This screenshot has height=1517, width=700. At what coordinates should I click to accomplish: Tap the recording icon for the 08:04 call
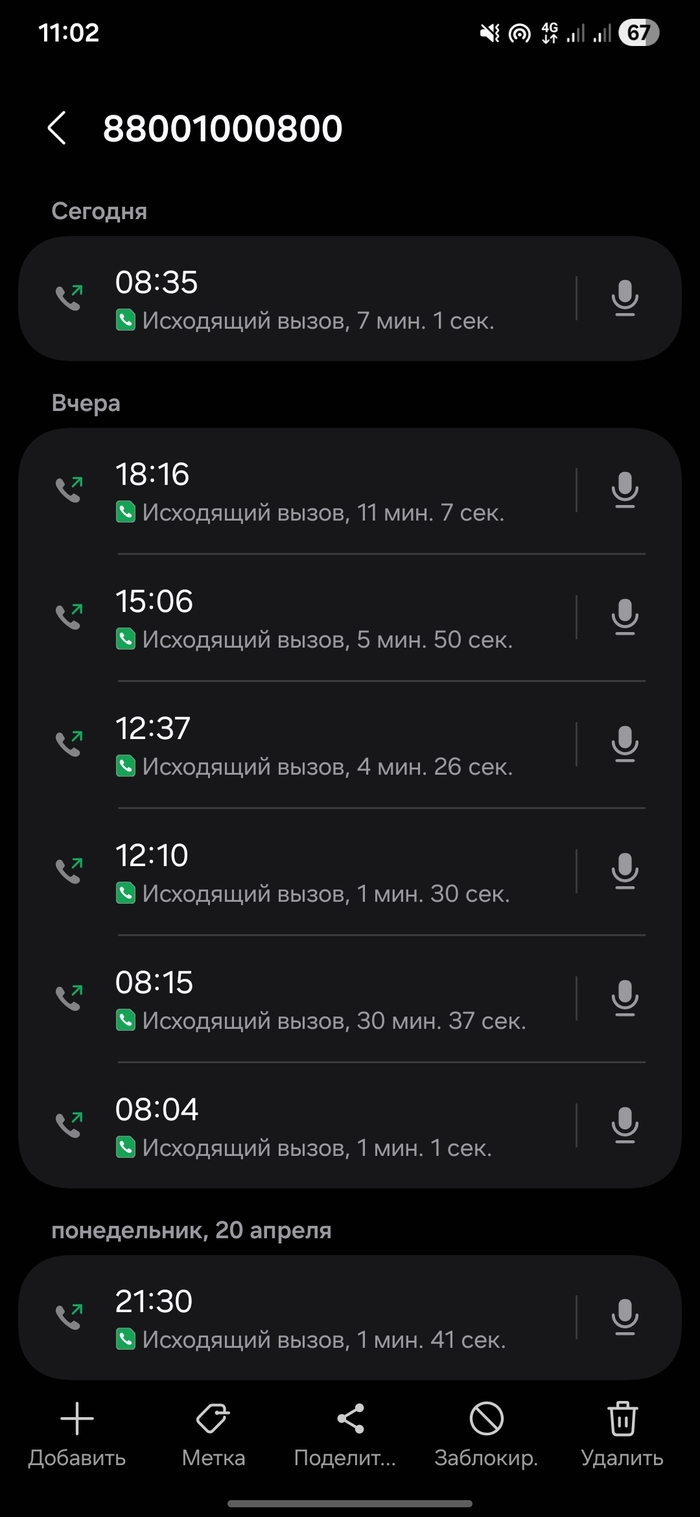coord(624,1125)
